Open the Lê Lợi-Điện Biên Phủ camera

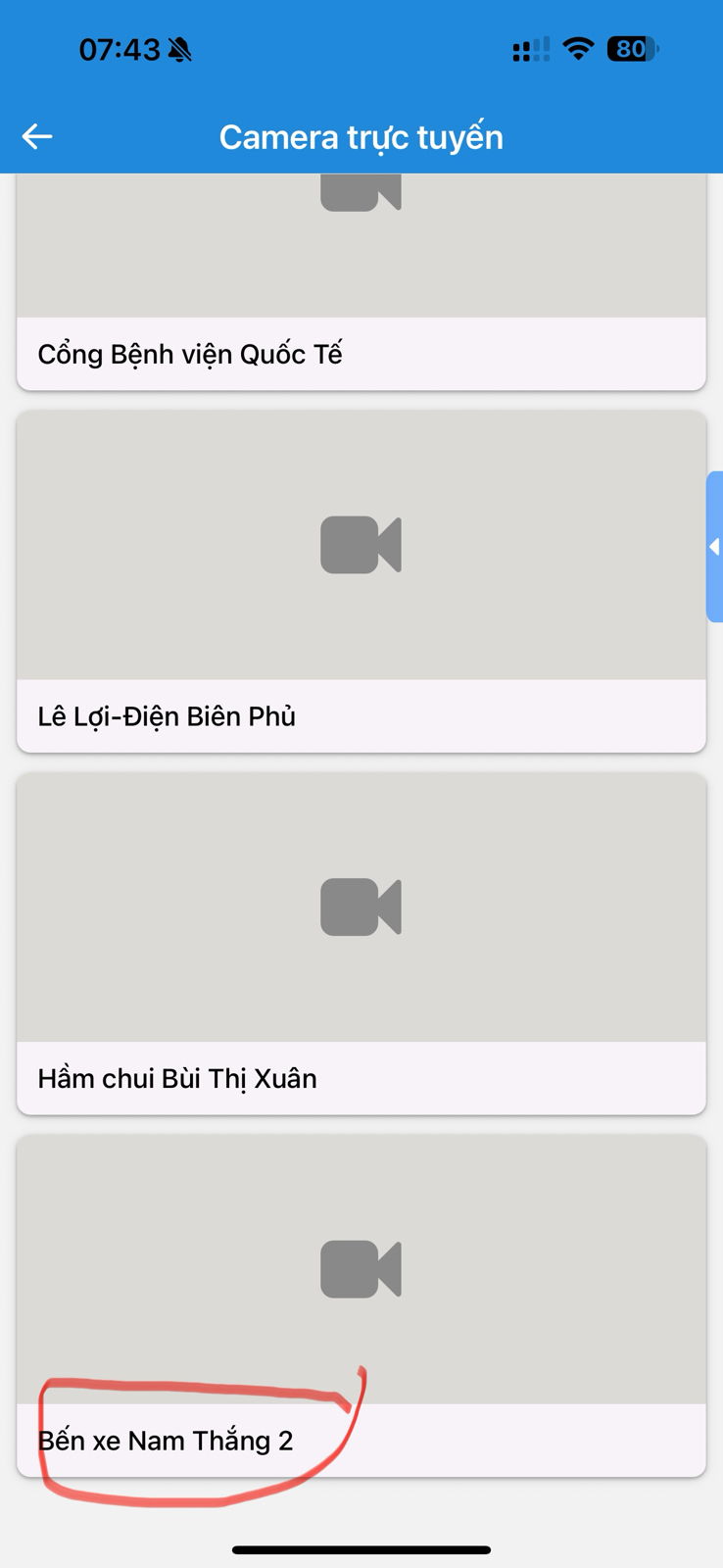(361, 580)
